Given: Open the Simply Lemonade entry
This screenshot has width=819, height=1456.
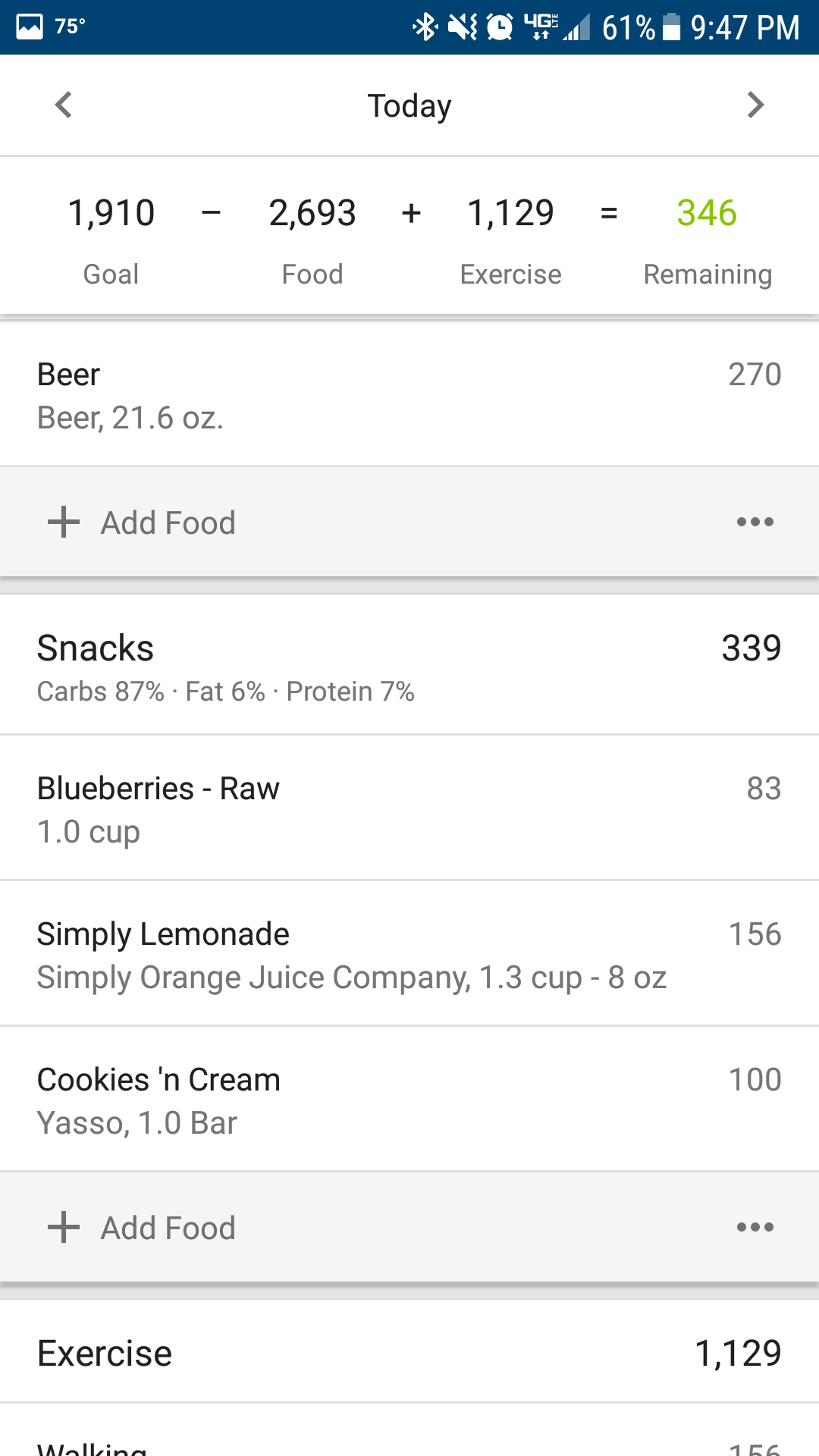Looking at the screenshot, I should click(x=409, y=955).
